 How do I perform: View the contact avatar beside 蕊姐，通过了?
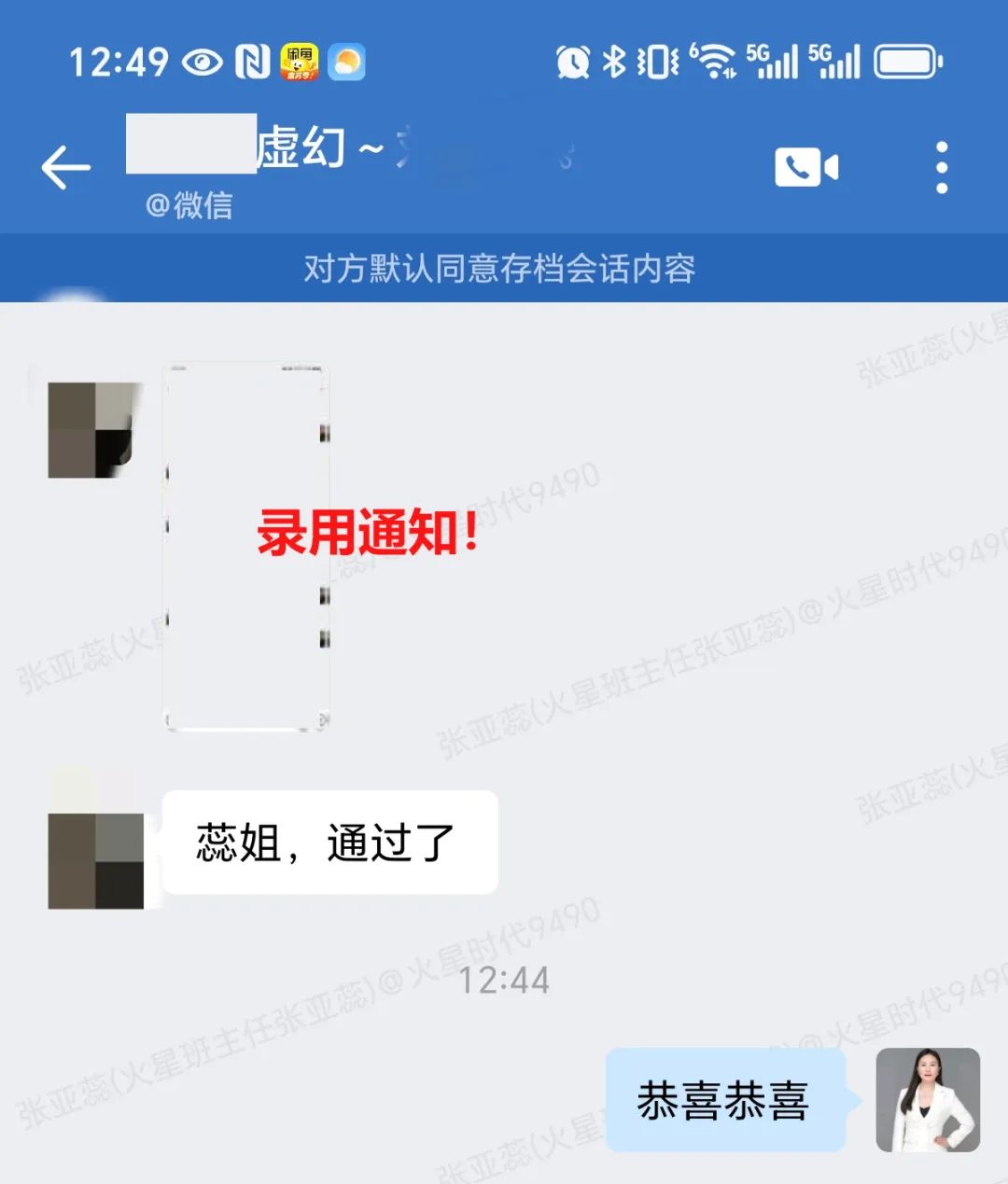click(95, 860)
